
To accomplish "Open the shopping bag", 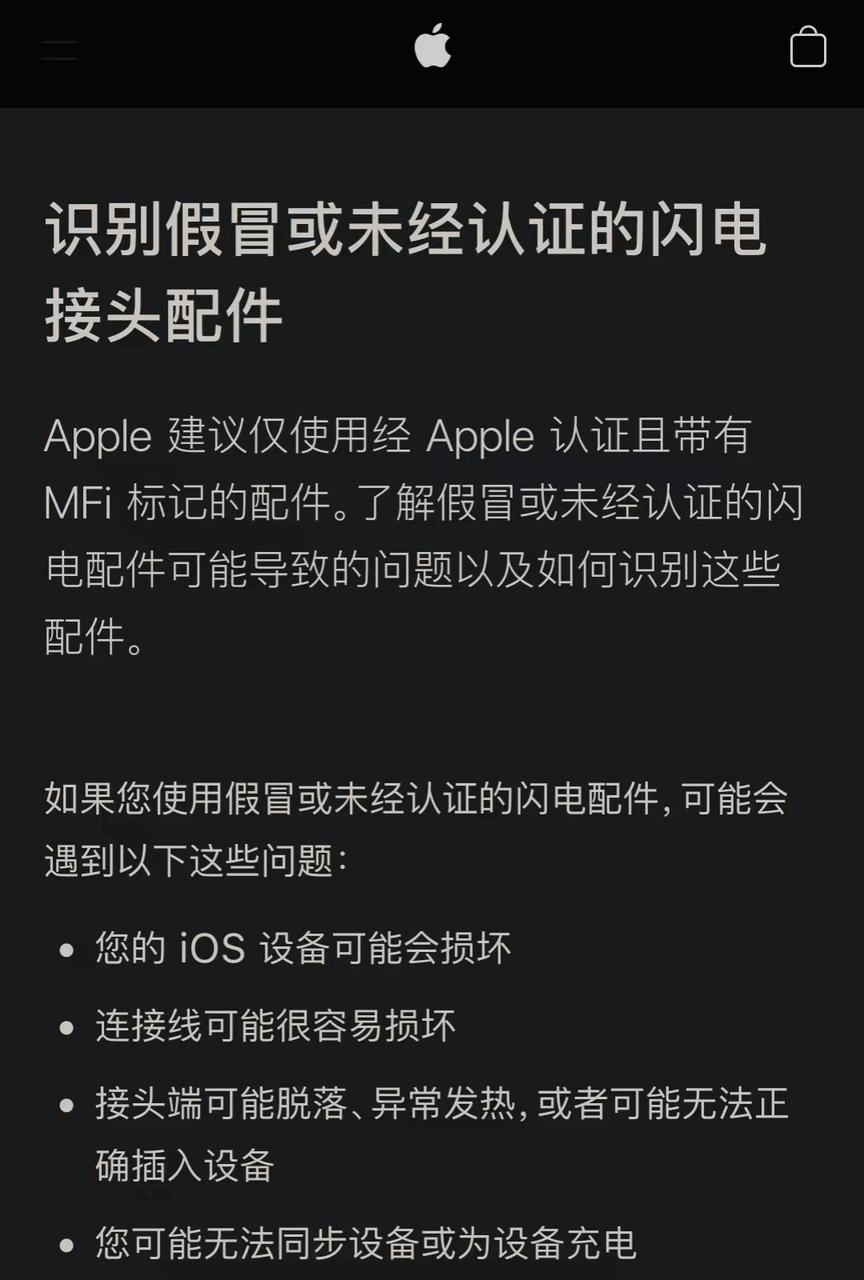I will pos(808,47).
